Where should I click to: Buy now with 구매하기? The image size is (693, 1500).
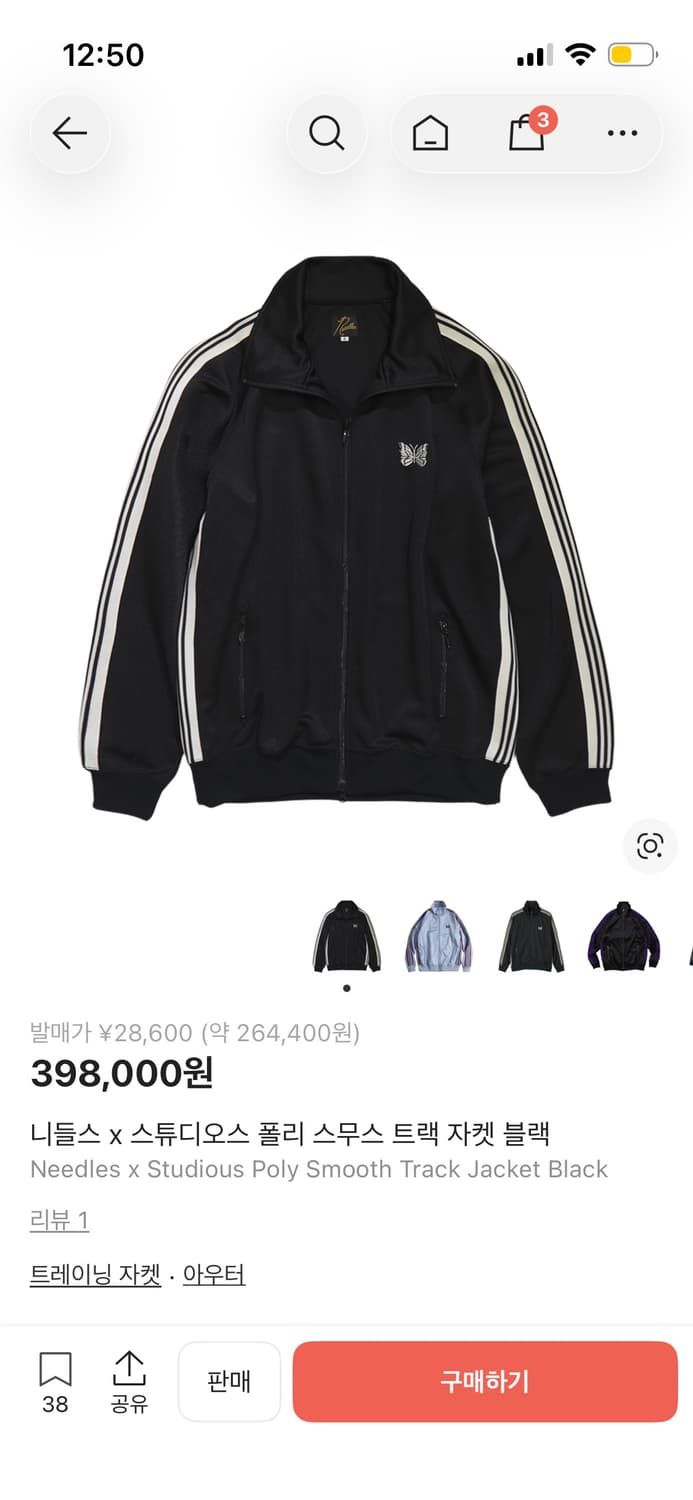point(485,1381)
